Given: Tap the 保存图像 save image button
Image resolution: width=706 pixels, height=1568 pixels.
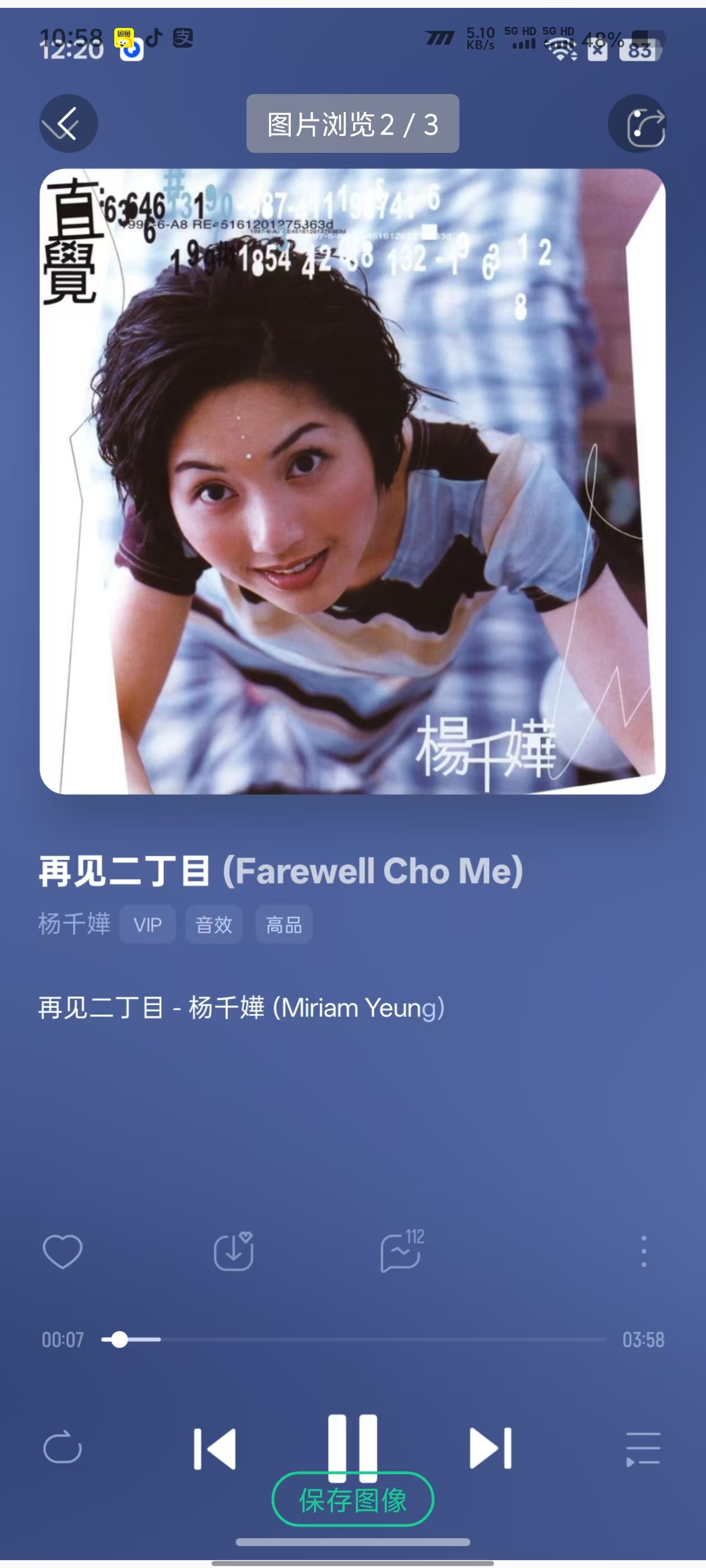Looking at the screenshot, I should point(352,1499).
